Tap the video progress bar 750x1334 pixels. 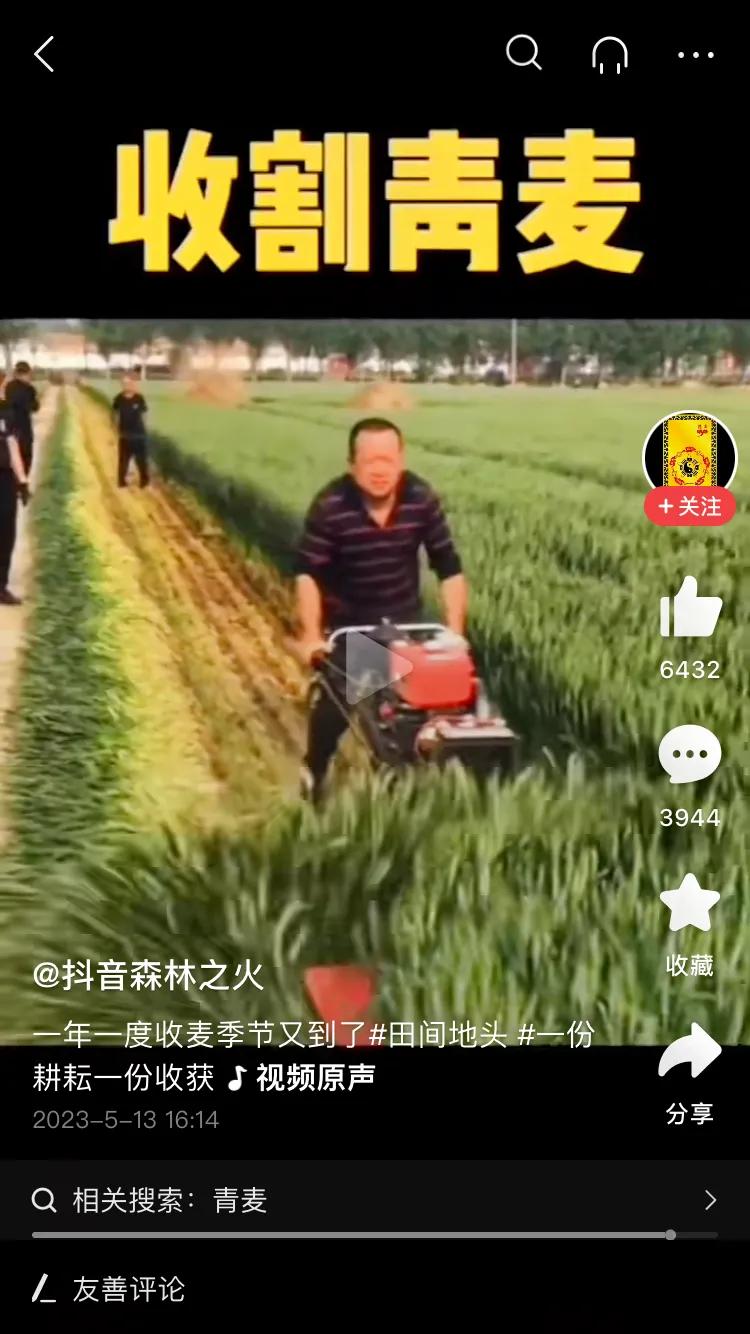click(x=375, y=1234)
